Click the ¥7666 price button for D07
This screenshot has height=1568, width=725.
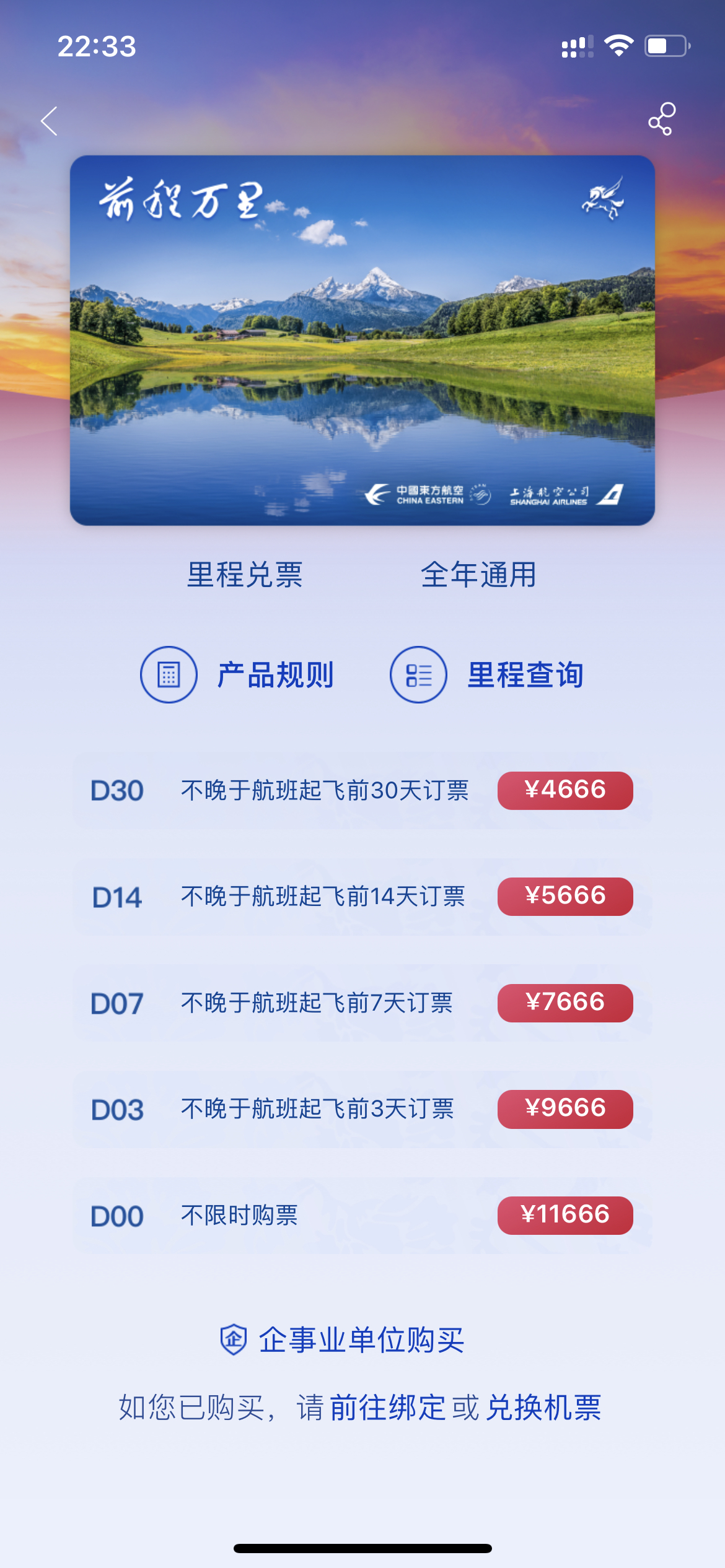(x=565, y=1002)
